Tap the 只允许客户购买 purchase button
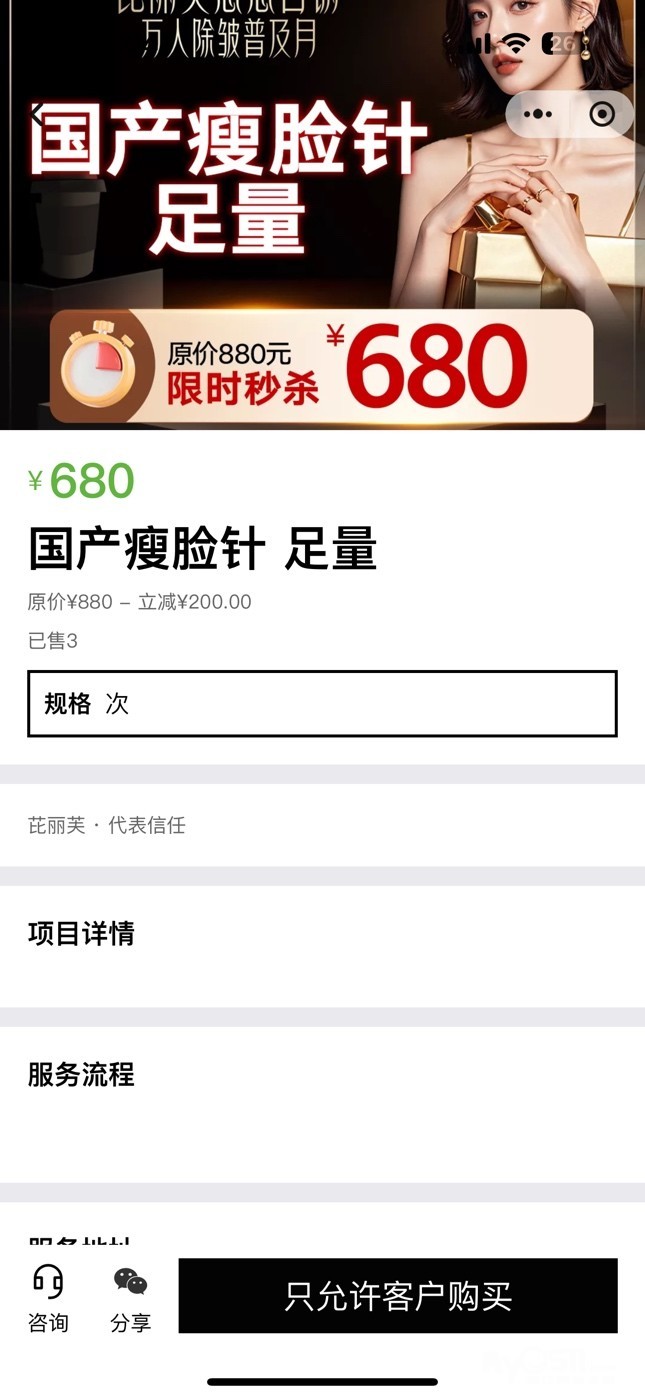Screen dimensions: 645x1398 coord(398,1296)
